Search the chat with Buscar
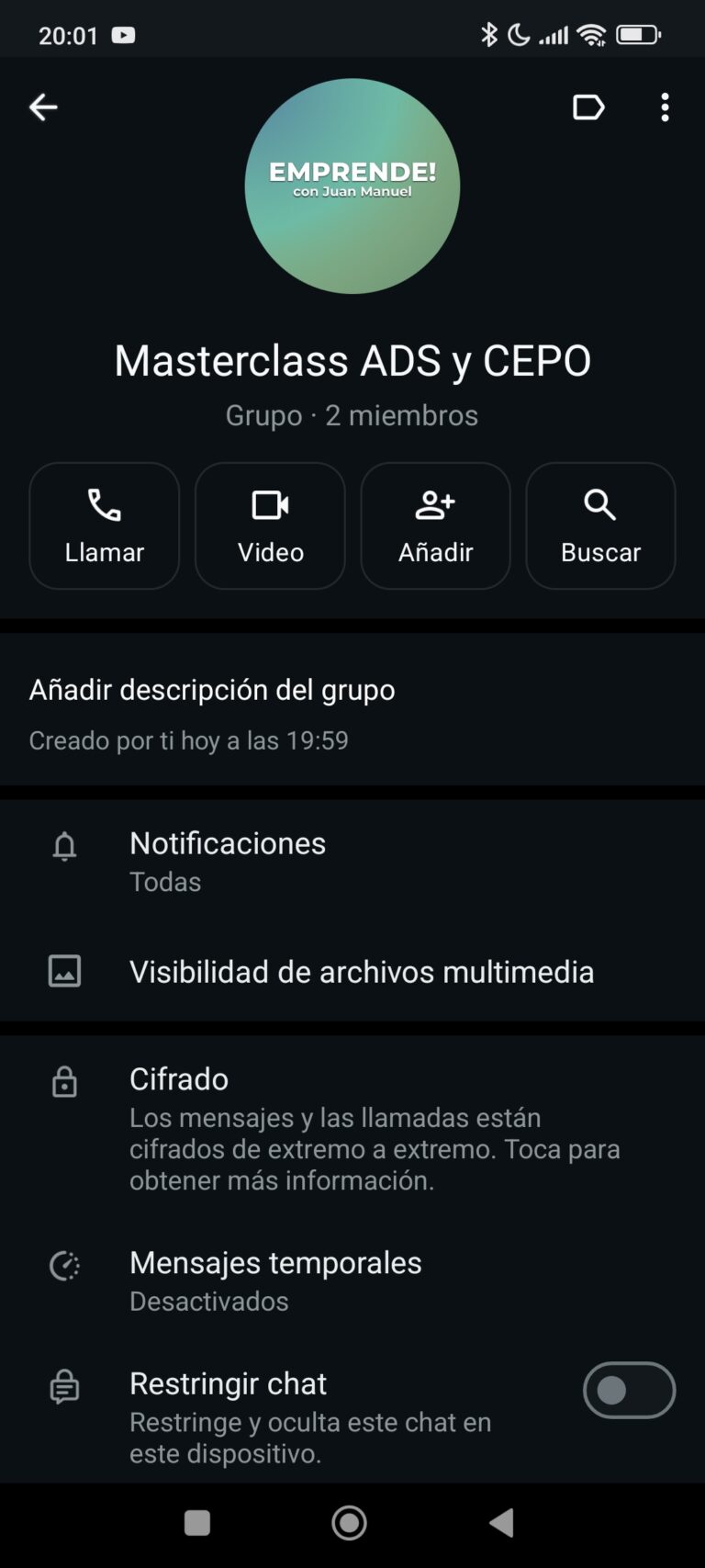The image size is (705, 1568). click(600, 525)
